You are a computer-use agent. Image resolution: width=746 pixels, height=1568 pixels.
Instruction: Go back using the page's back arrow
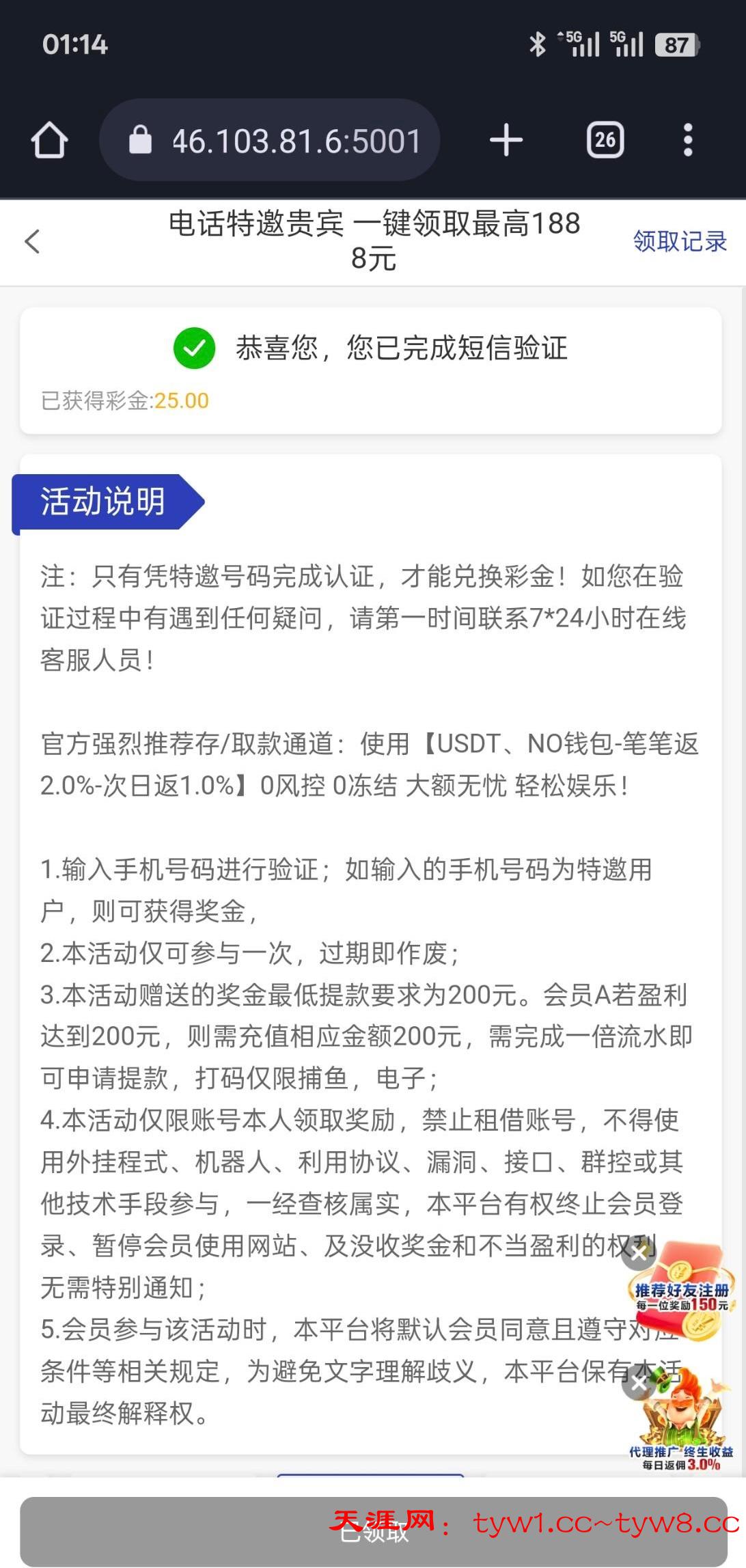(33, 241)
